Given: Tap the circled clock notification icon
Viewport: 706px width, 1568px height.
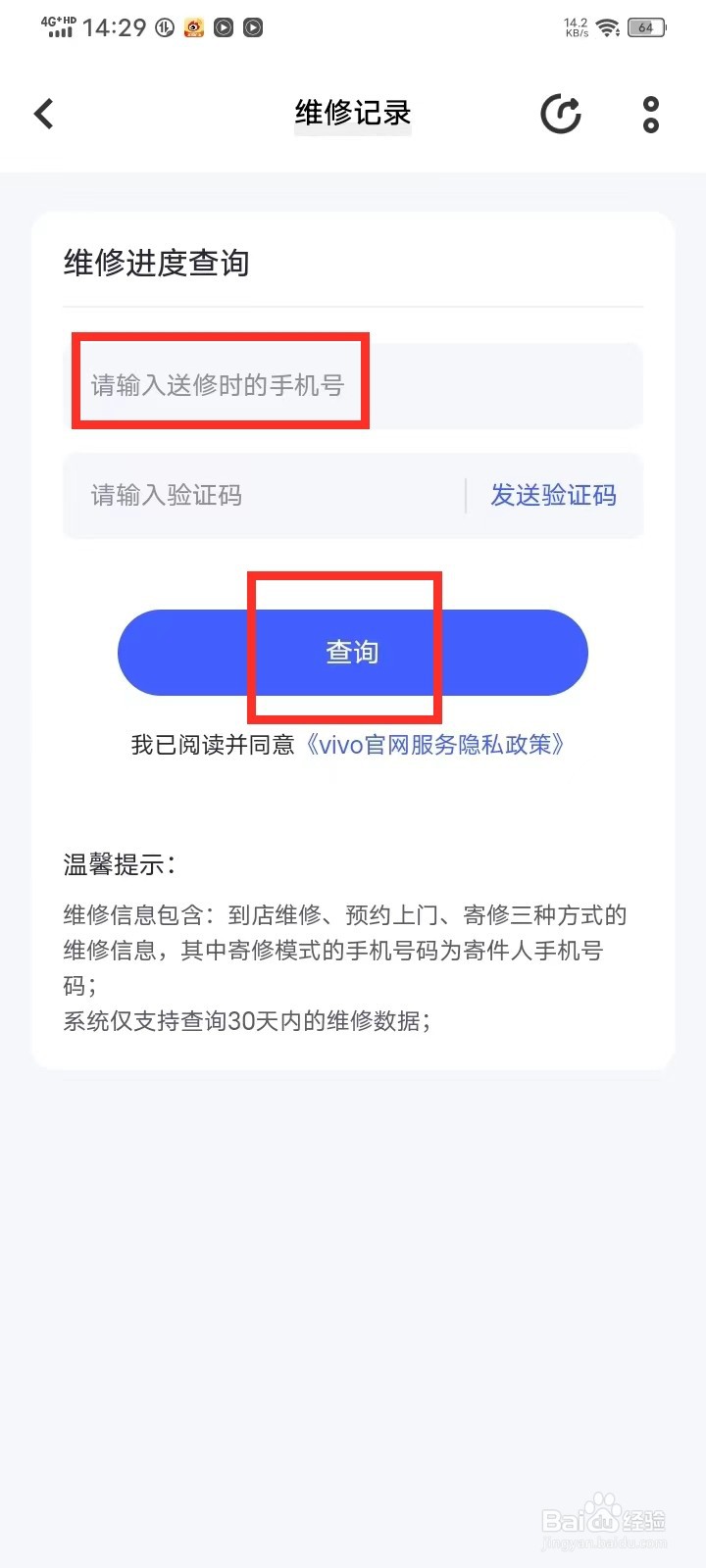Looking at the screenshot, I should pyautogui.click(x=163, y=27).
